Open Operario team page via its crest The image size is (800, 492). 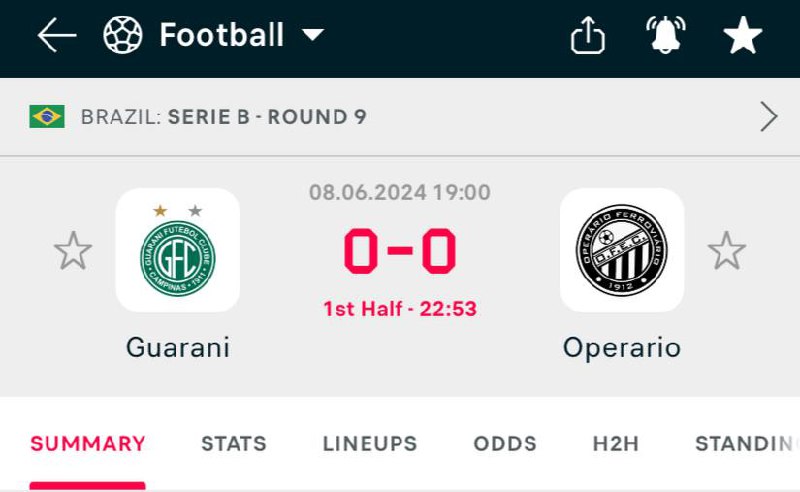622,251
